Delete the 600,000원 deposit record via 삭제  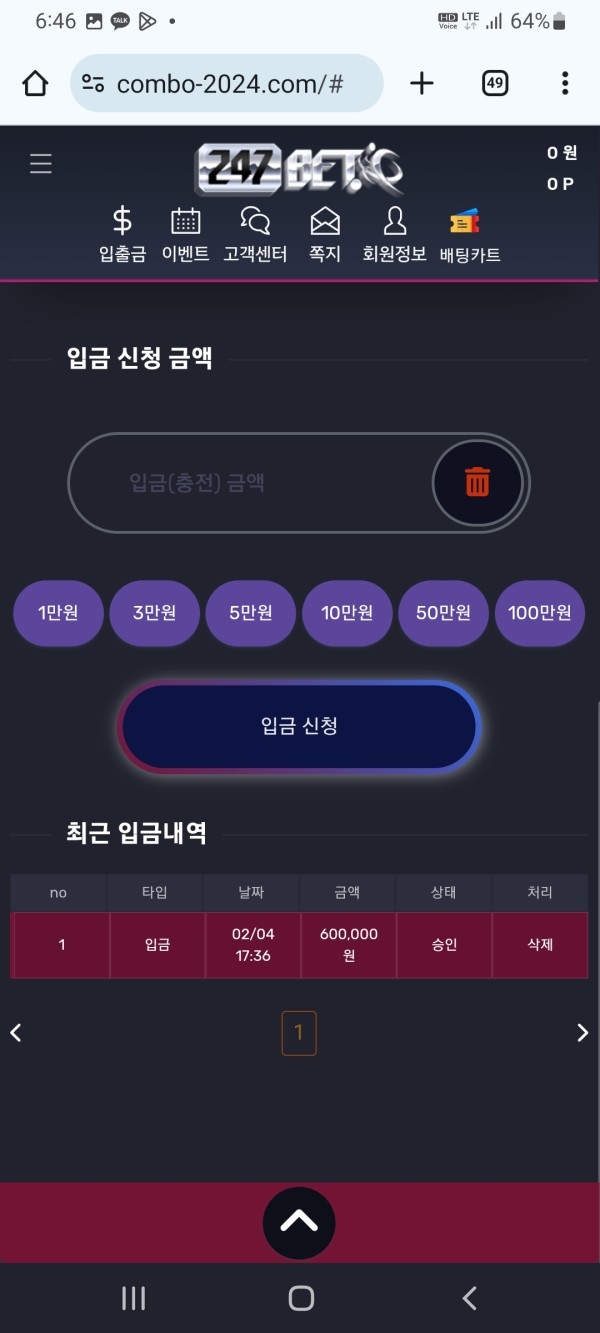point(540,944)
